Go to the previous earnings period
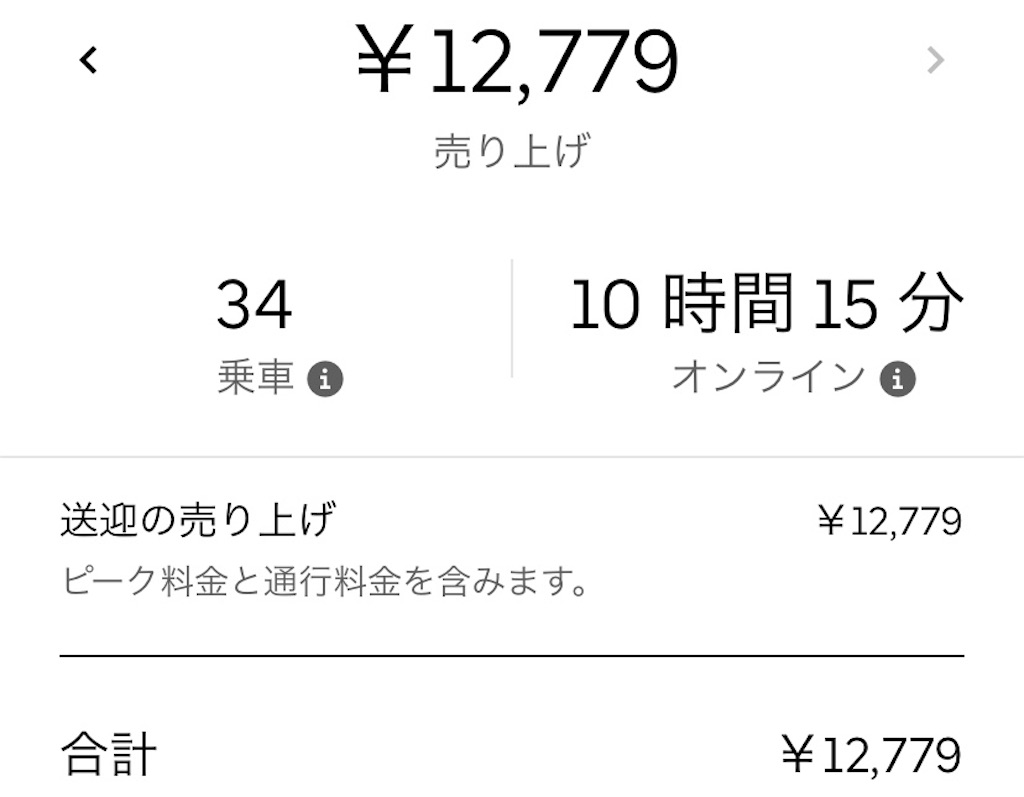 pyautogui.click(x=89, y=60)
